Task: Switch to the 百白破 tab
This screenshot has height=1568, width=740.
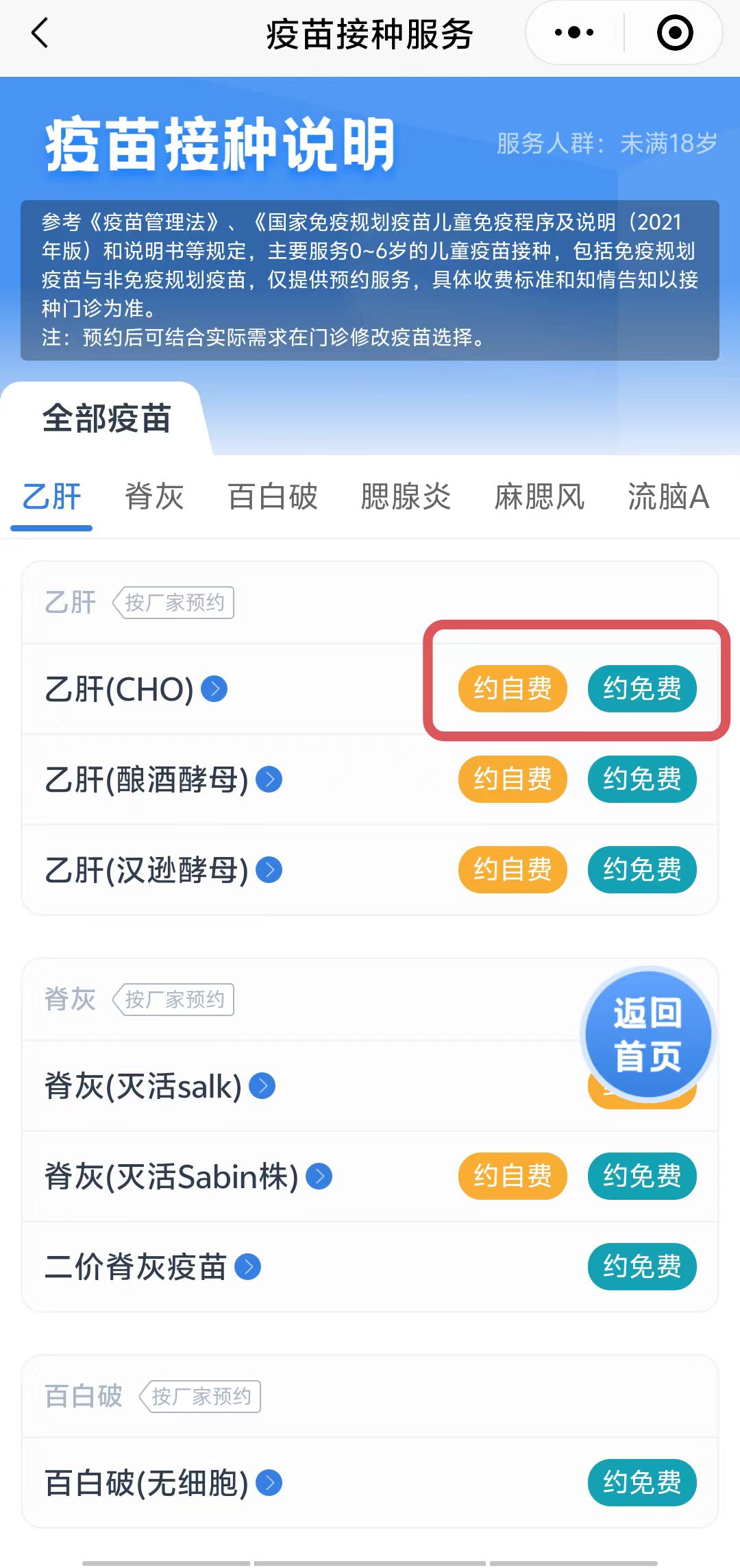Action: point(273,497)
